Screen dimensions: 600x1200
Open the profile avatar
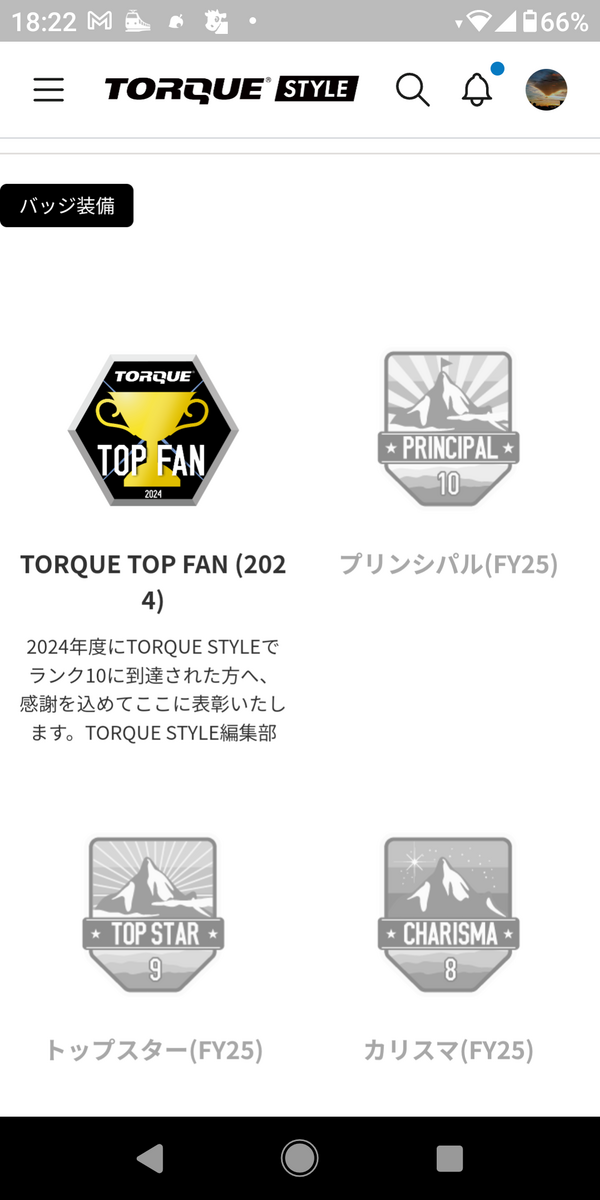coord(546,90)
